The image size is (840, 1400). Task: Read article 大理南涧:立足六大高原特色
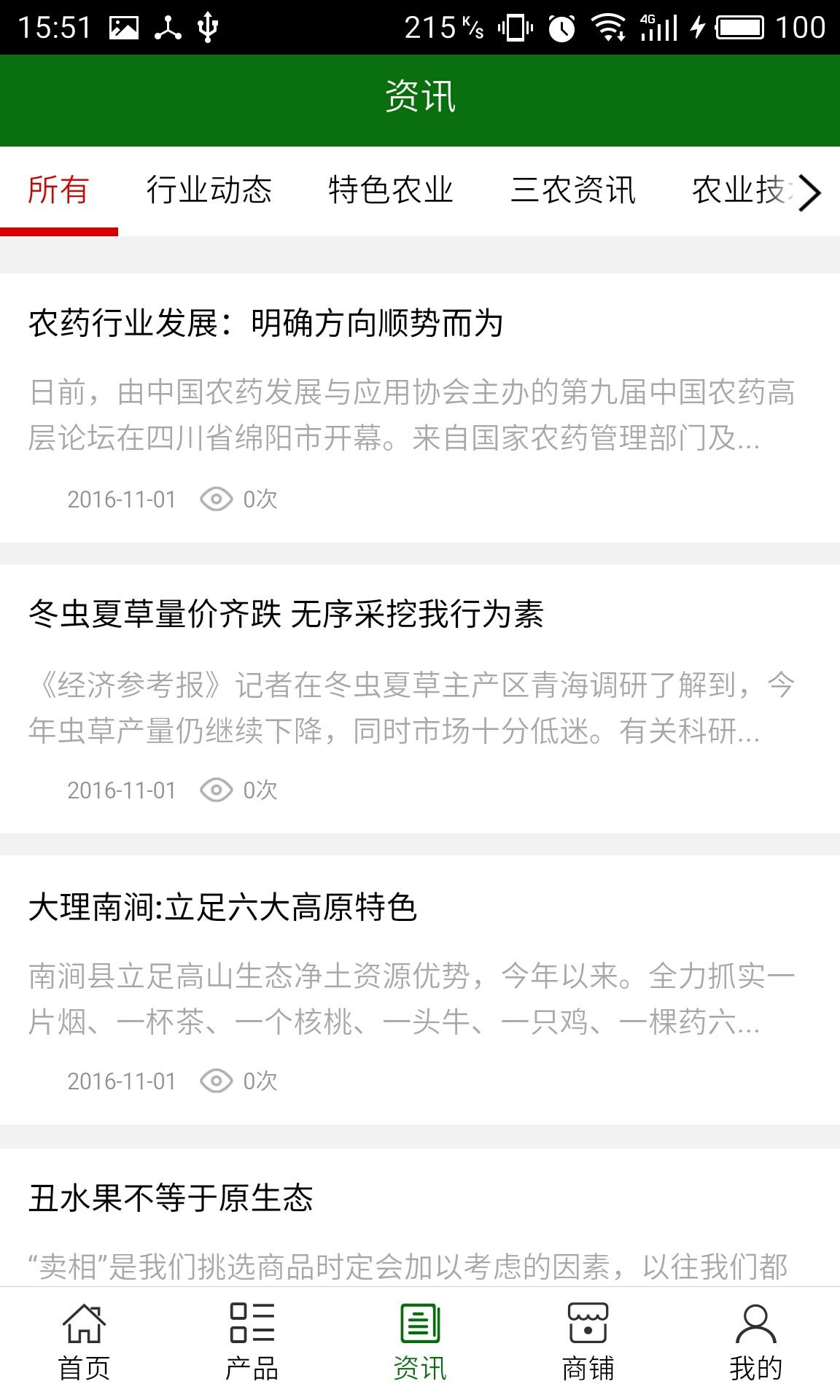point(222,908)
